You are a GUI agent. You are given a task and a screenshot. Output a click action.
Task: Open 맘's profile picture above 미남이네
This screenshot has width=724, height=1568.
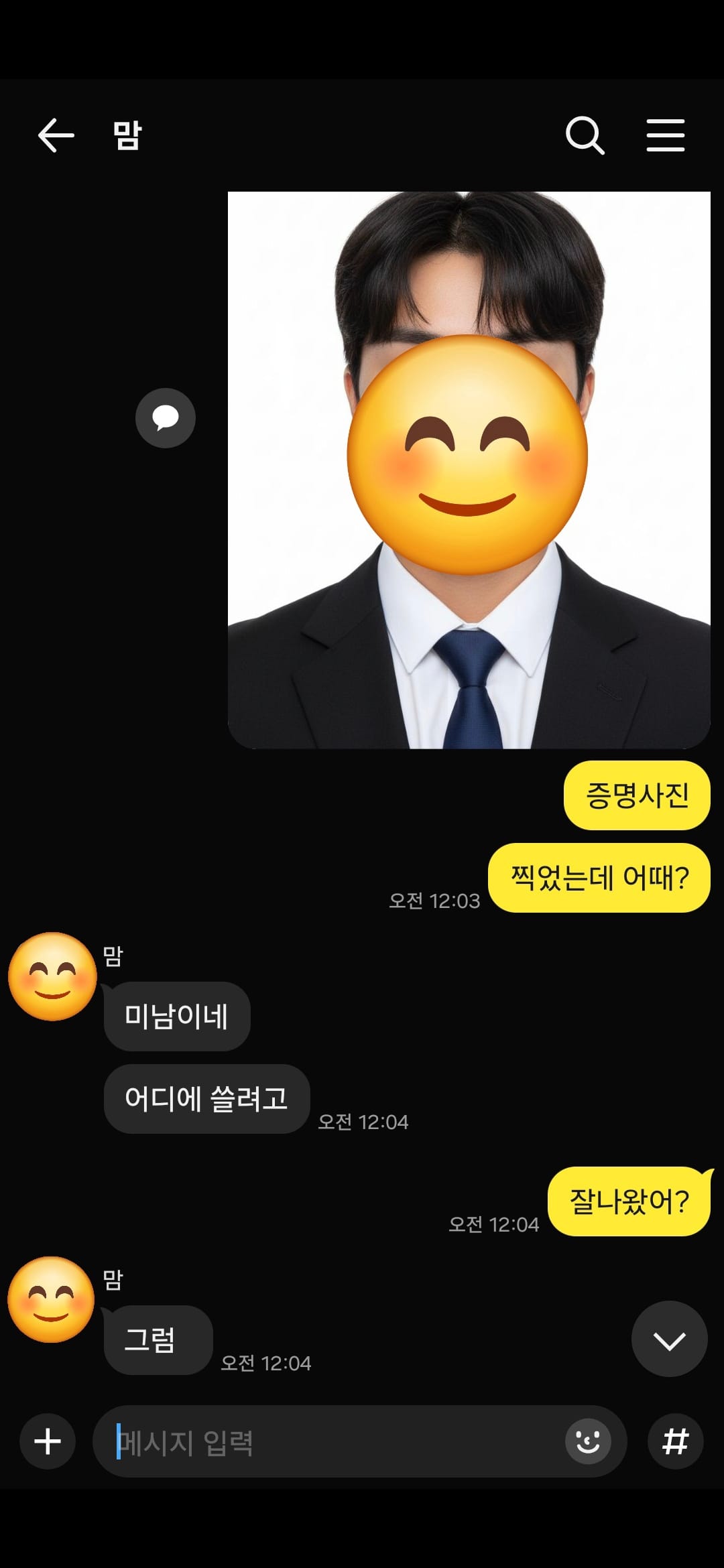[x=52, y=977]
